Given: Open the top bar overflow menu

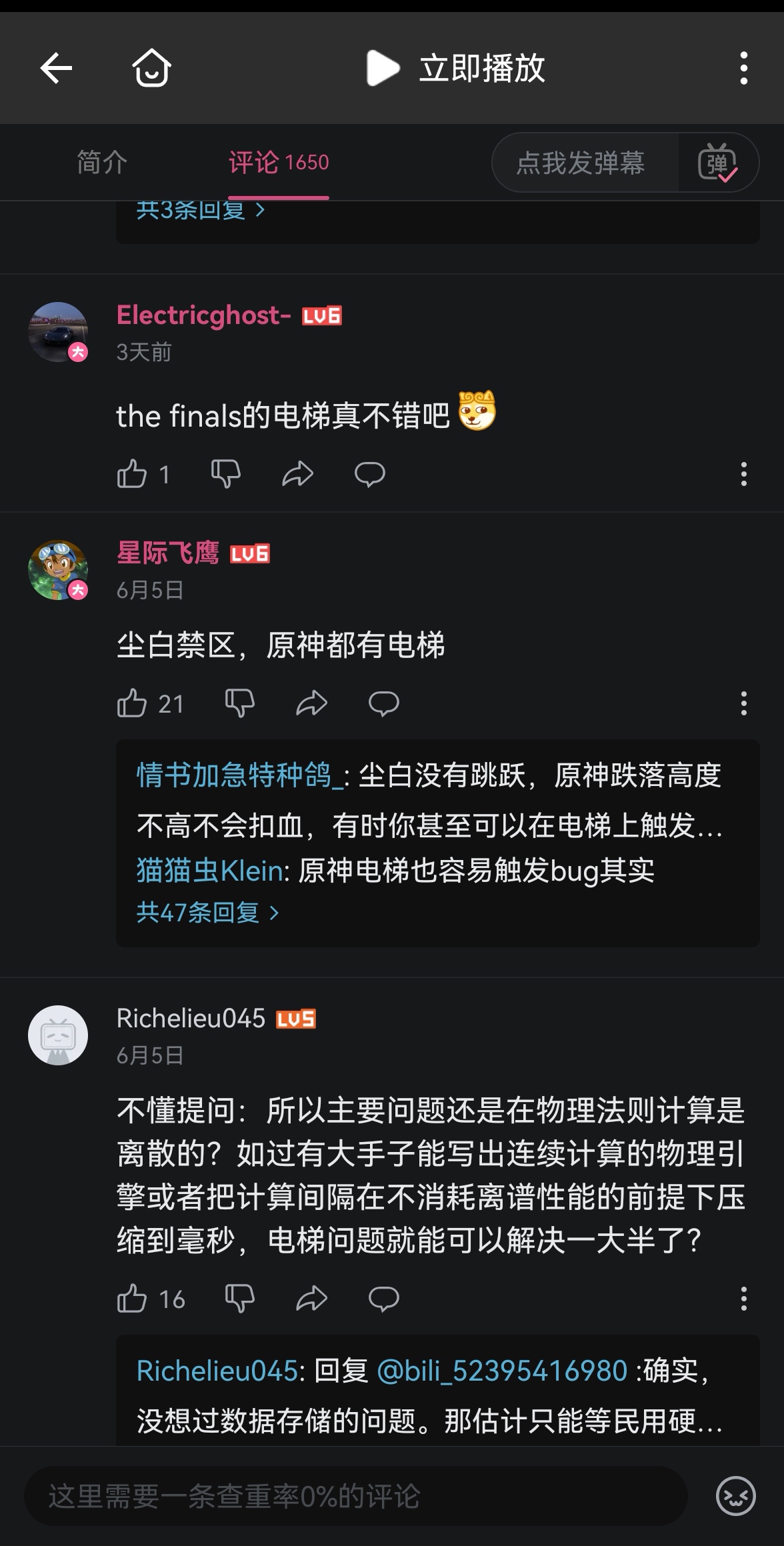Looking at the screenshot, I should 743,68.
